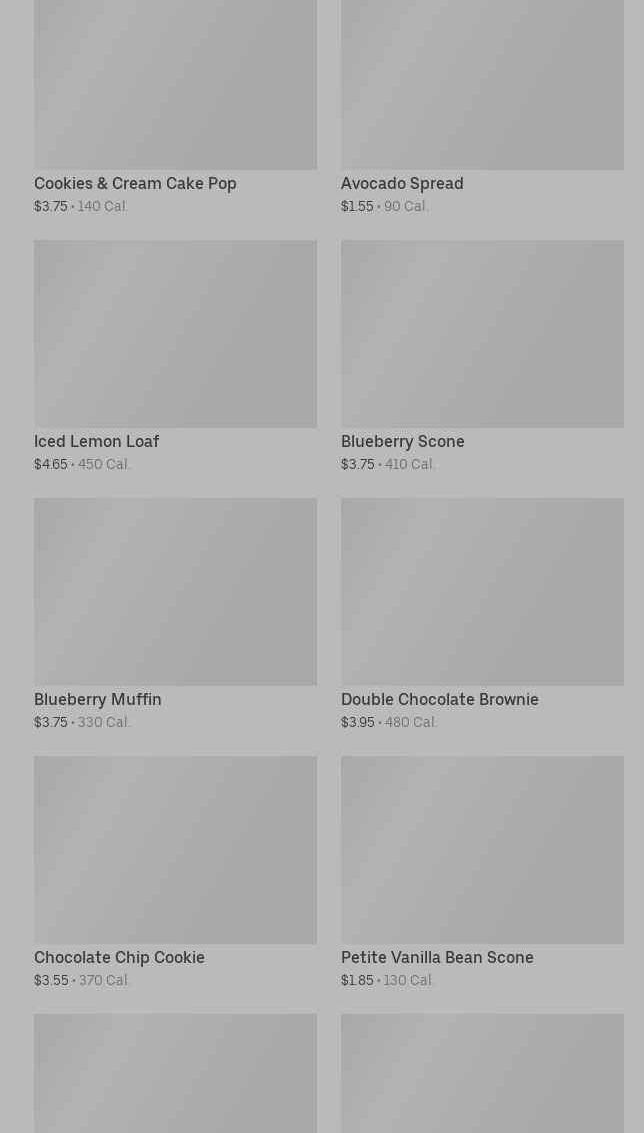The image size is (644, 1133).
Task: View the Blueberry Muffin item
Action: (x=175, y=614)
